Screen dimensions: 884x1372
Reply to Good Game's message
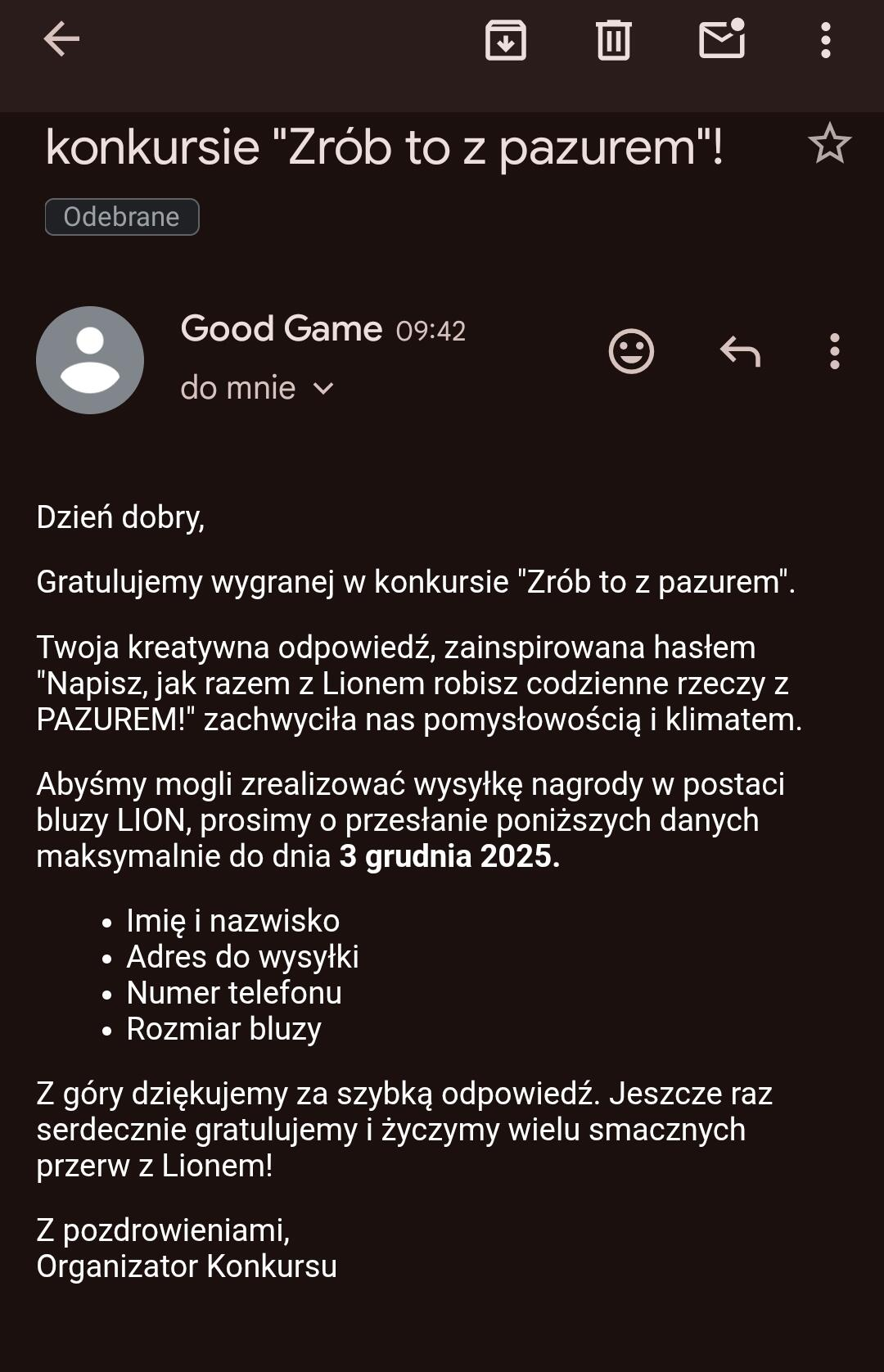click(740, 352)
